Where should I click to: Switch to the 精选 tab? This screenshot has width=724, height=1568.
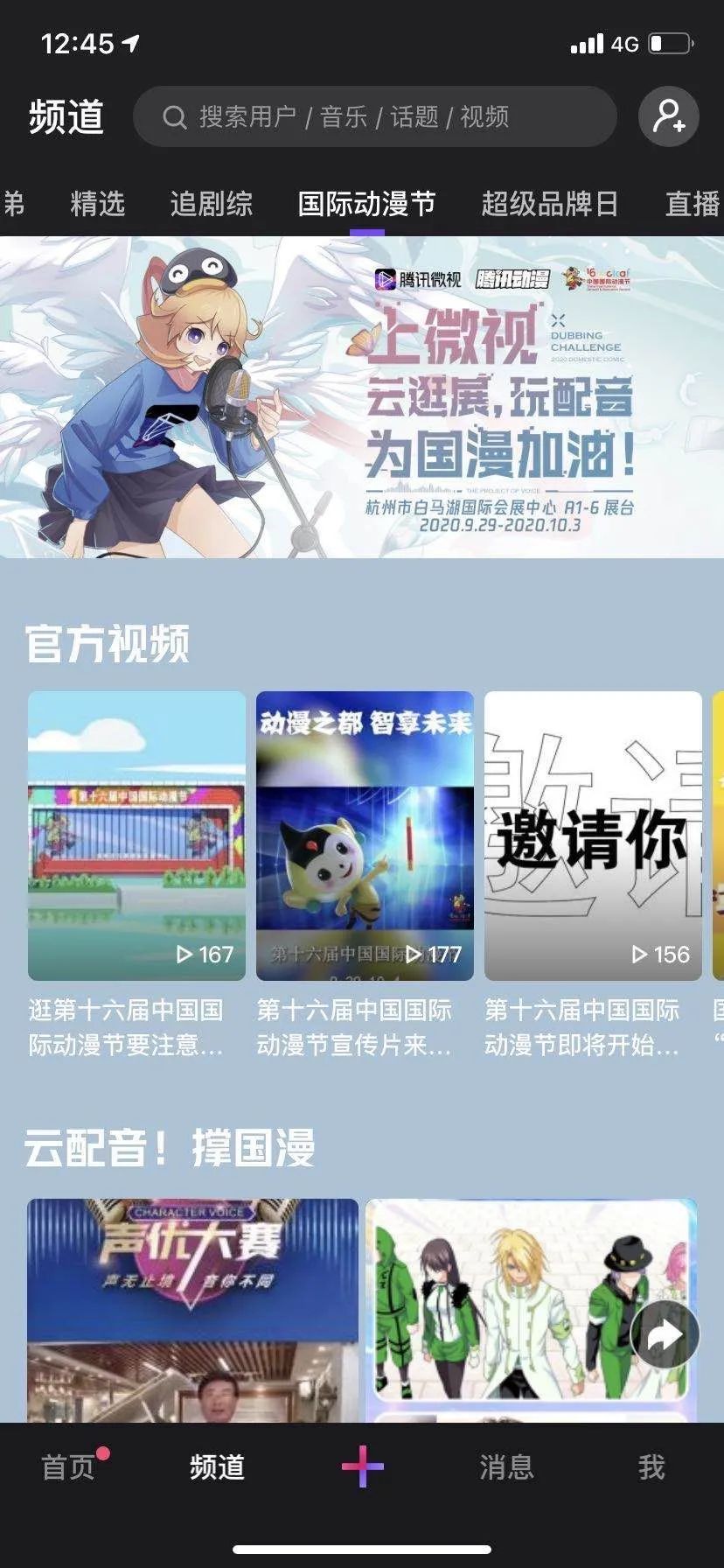click(x=97, y=204)
